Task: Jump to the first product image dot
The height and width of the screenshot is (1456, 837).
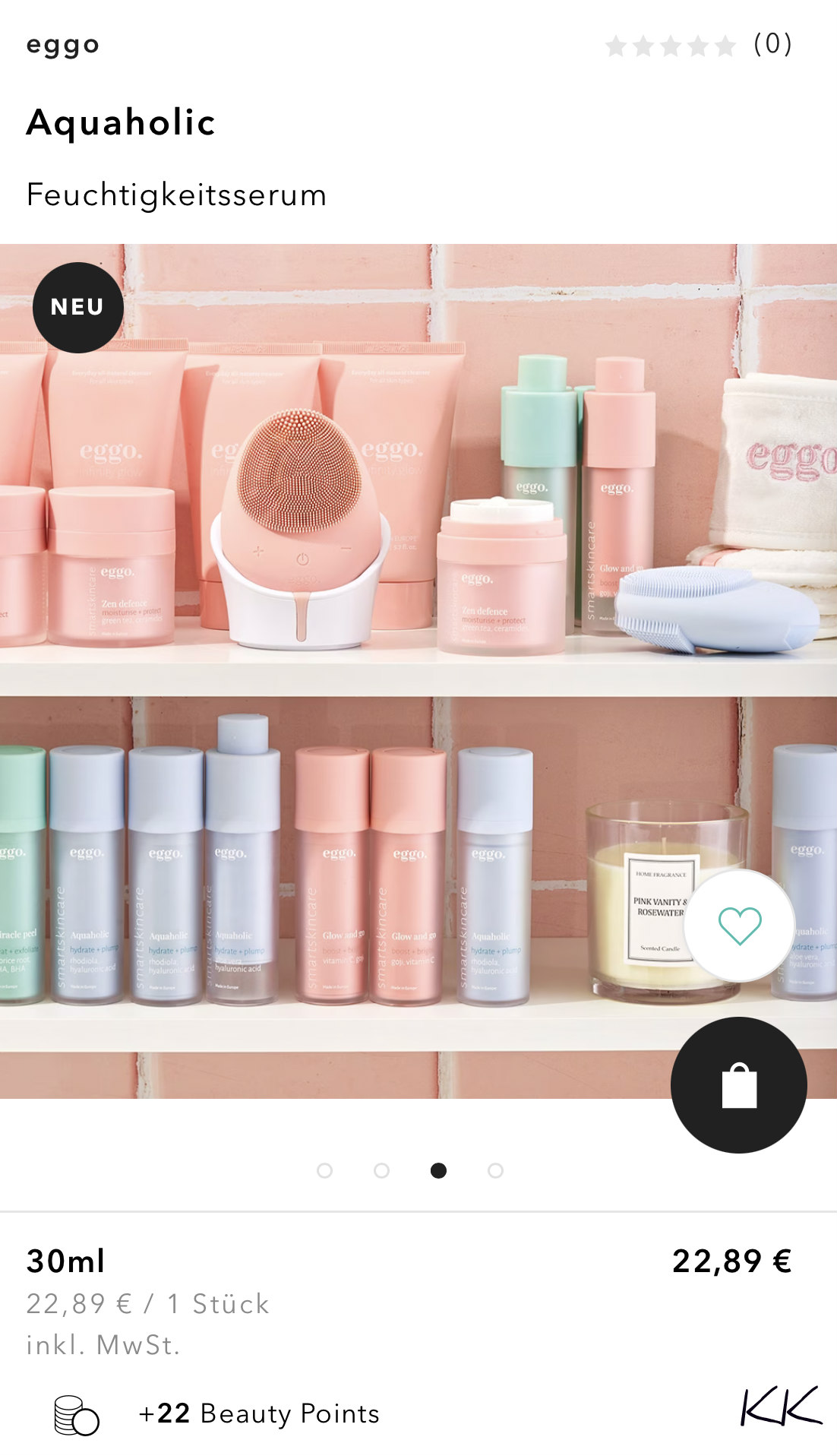Action: [324, 1170]
